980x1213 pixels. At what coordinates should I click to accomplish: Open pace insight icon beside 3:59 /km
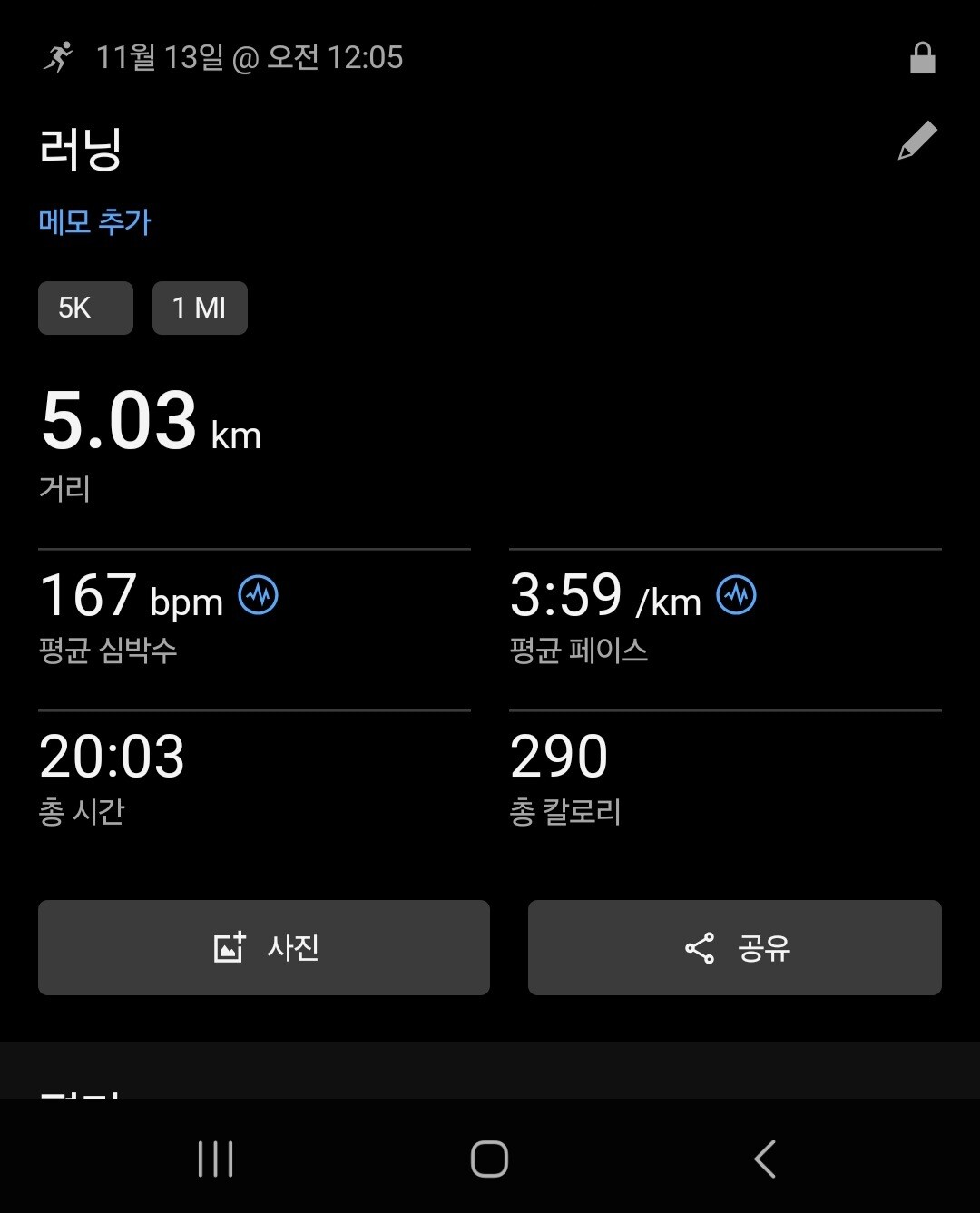coord(736,596)
